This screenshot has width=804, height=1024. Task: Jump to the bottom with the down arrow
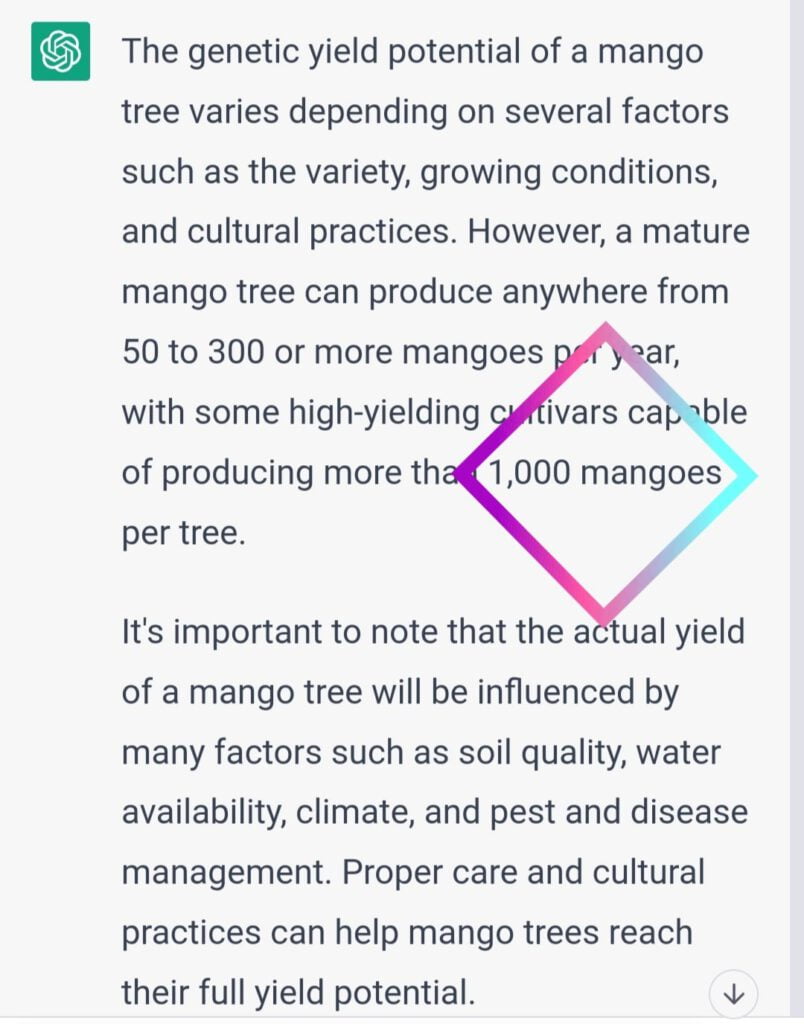(733, 994)
